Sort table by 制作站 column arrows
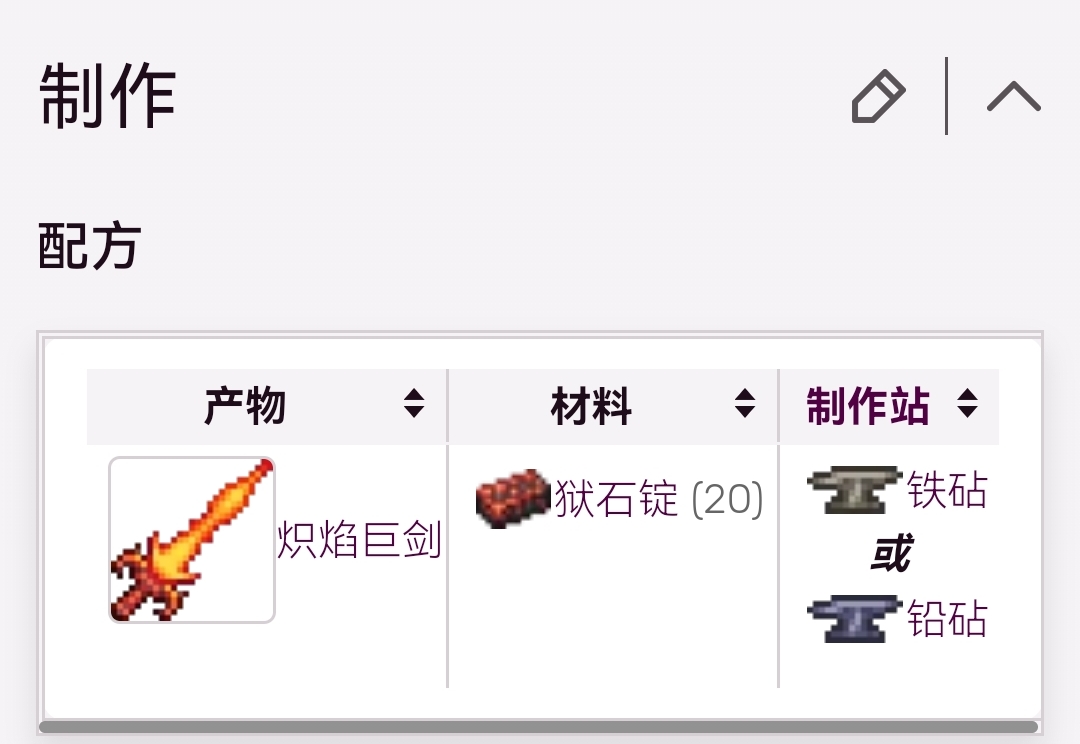1080x744 pixels. click(967, 404)
